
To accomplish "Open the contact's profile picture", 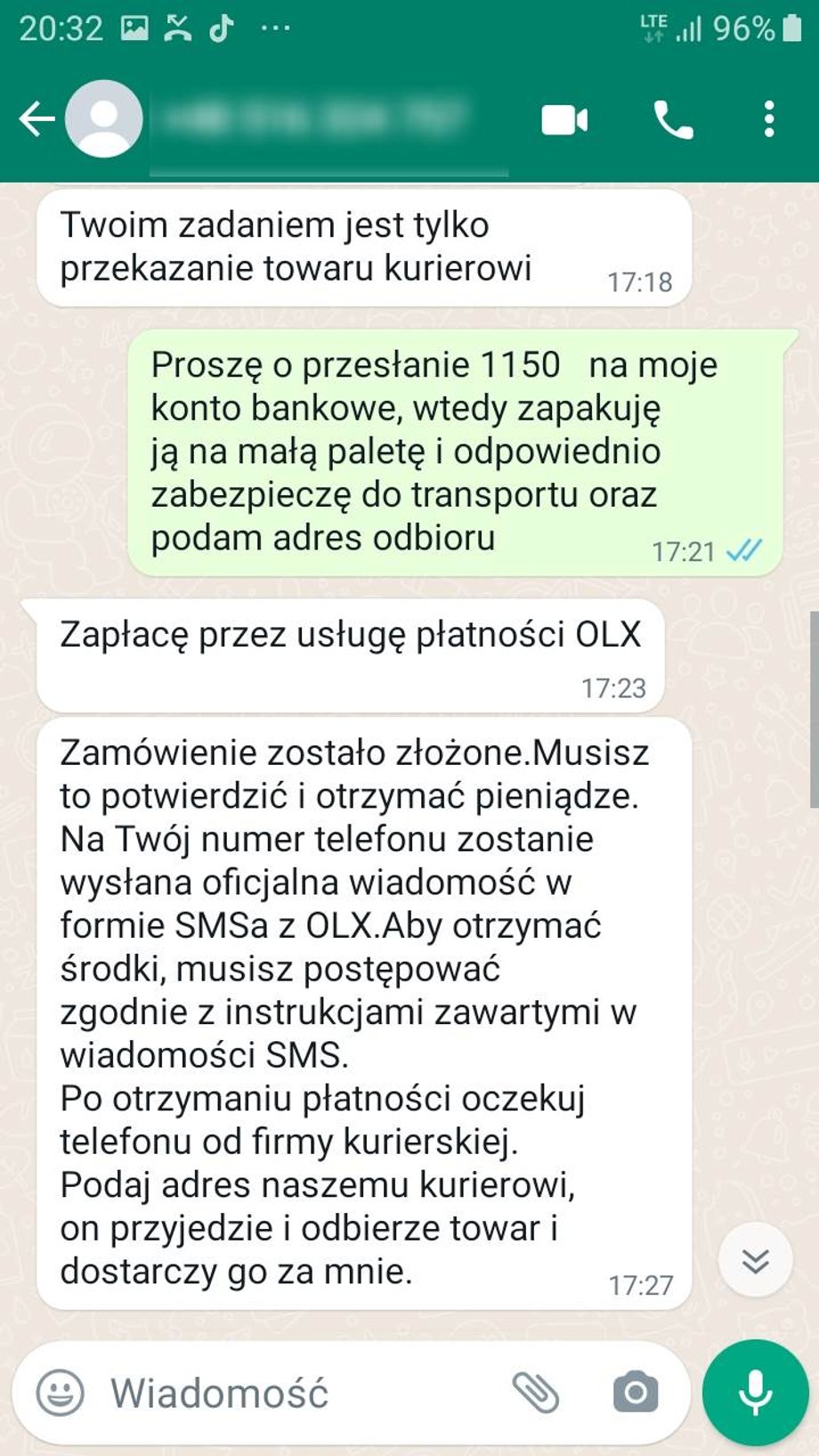I will (x=104, y=118).
